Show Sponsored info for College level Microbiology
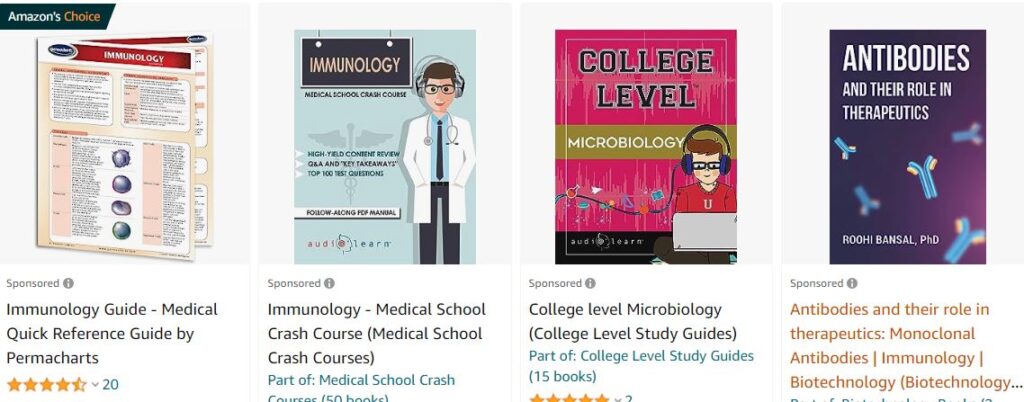This screenshot has height=402, width=1024. pos(590,283)
